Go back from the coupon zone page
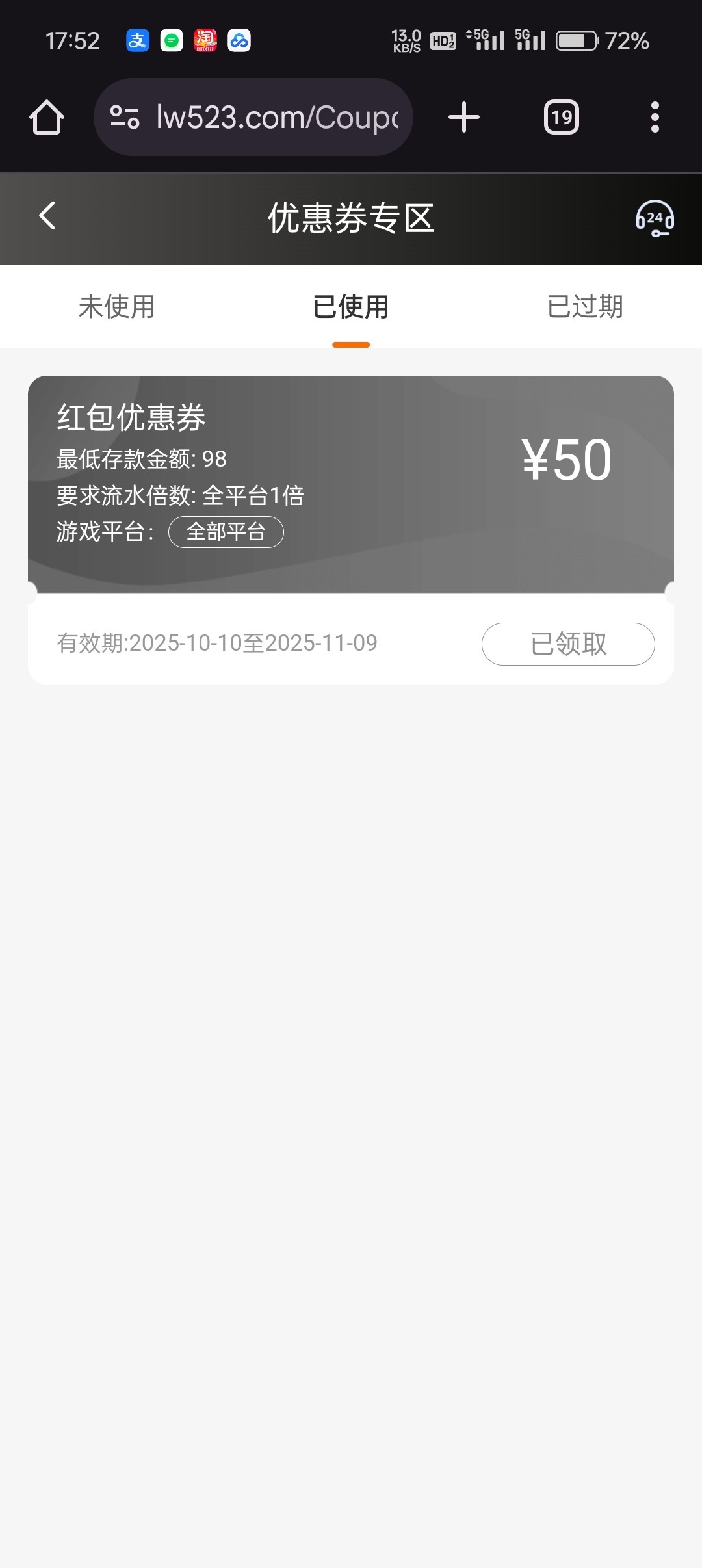Image resolution: width=702 pixels, height=1568 pixels. click(47, 216)
